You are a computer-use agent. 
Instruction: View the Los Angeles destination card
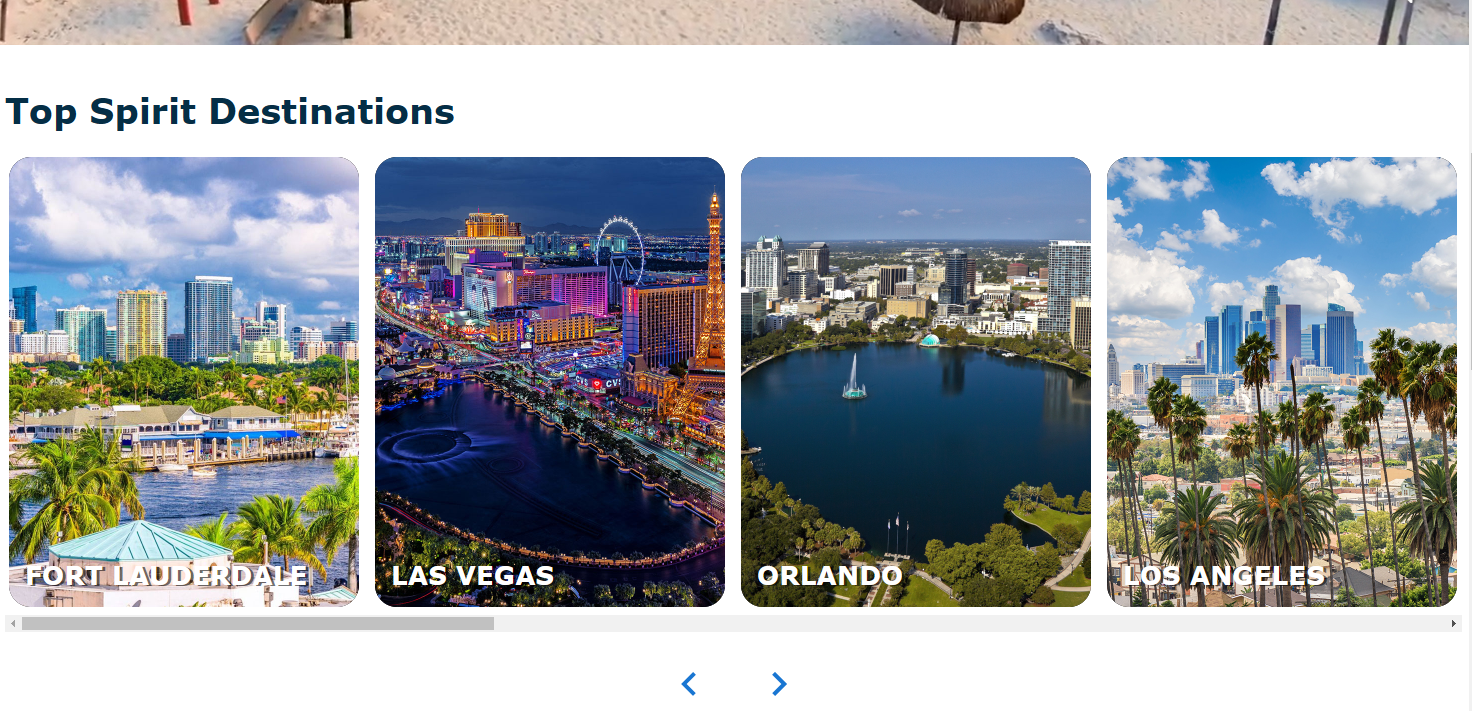pyautogui.click(x=1282, y=382)
